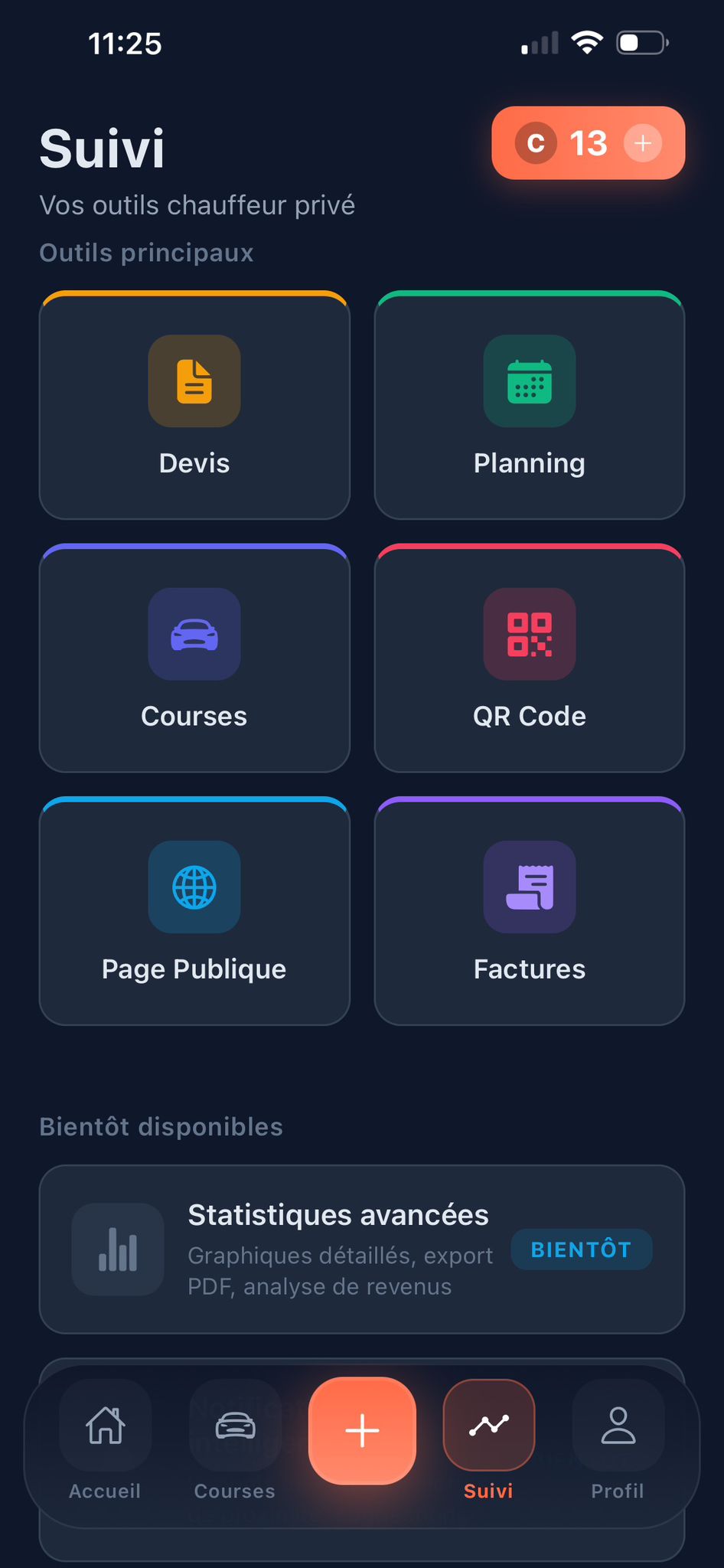Viewport: 724px width, 1568px height.
Task: Open the Profil person icon
Action: [617, 1423]
